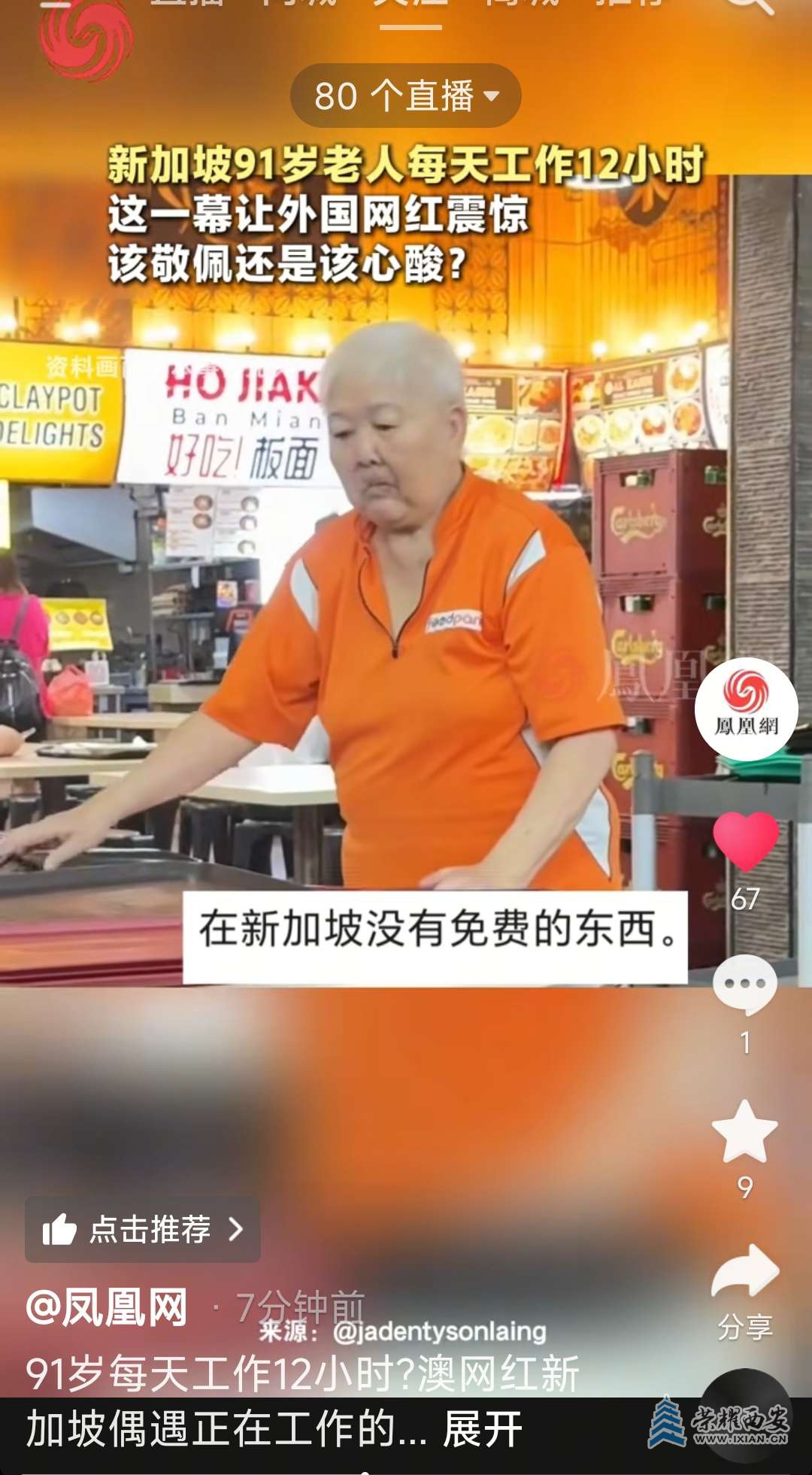Image resolution: width=812 pixels, height=1475 pixels.
Task: Open the comments bubble
Action: pos(744,985)
